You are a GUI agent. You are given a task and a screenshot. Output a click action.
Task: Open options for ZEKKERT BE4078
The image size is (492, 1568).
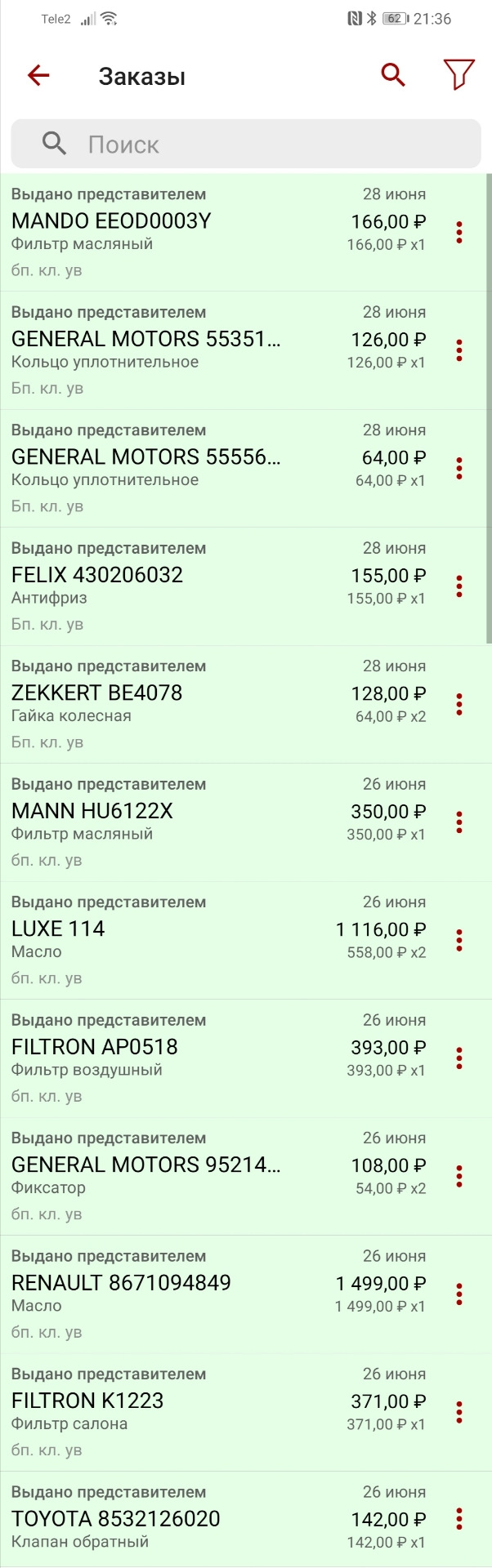(459, 704)
